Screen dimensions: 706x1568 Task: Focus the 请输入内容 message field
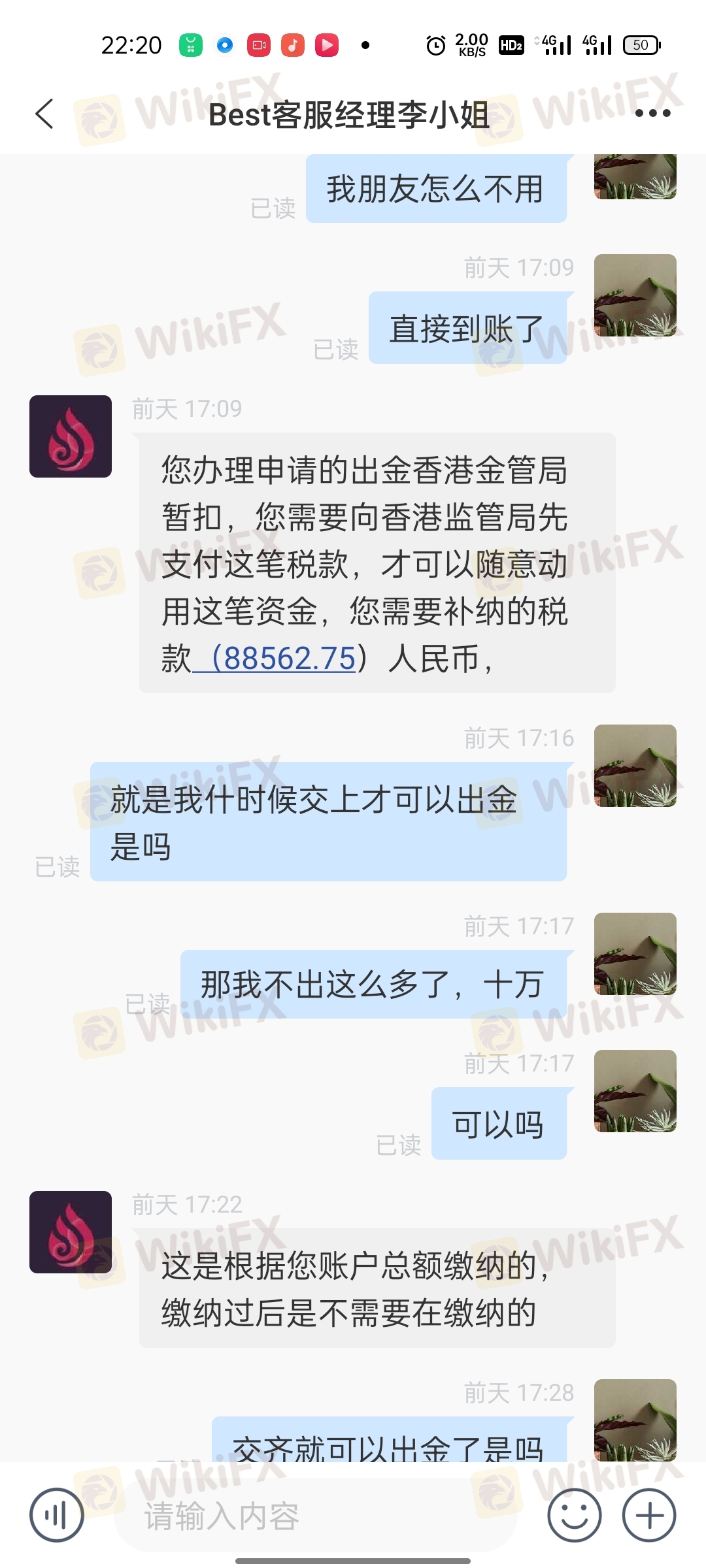pos(314,1516)
